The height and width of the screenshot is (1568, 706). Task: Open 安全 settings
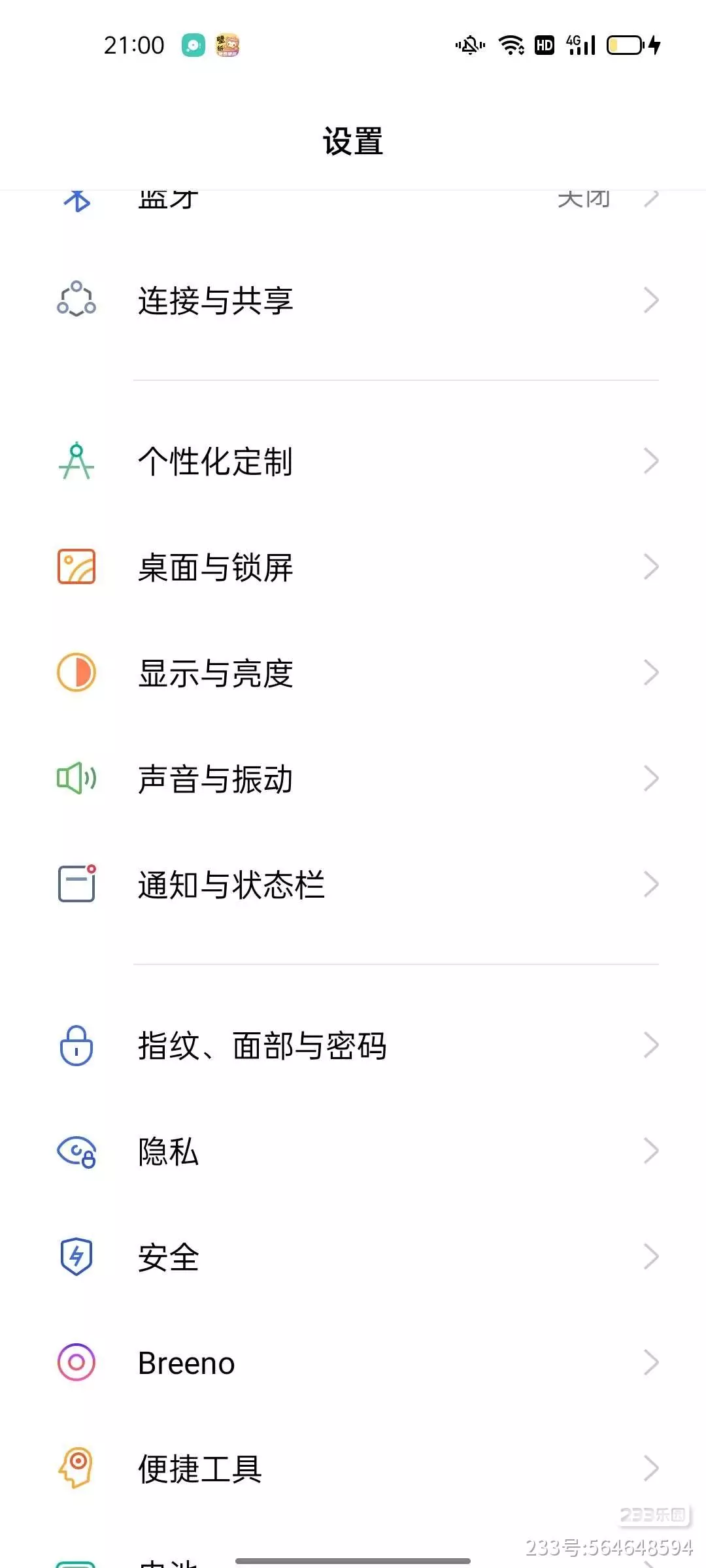353,1257
